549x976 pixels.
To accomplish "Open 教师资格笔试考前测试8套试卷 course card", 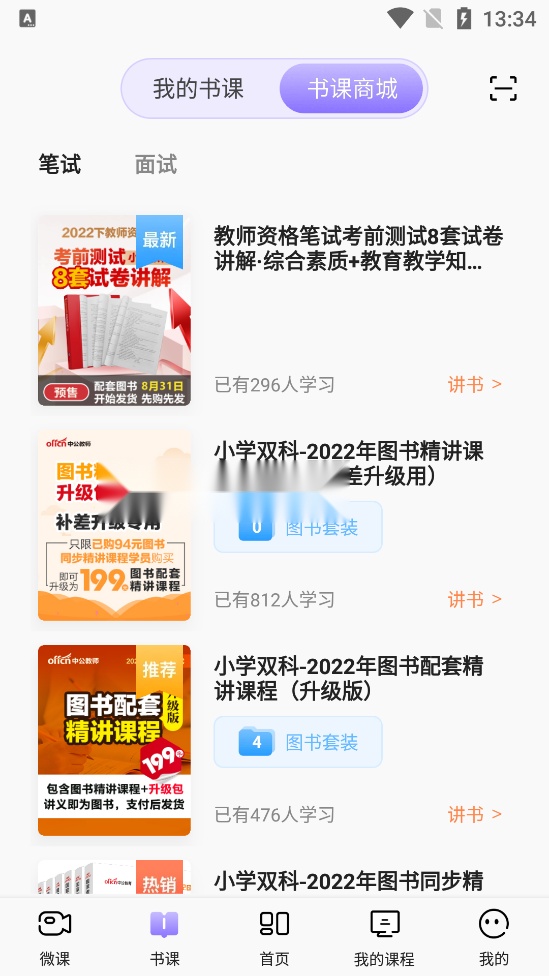I will point(274,311).
